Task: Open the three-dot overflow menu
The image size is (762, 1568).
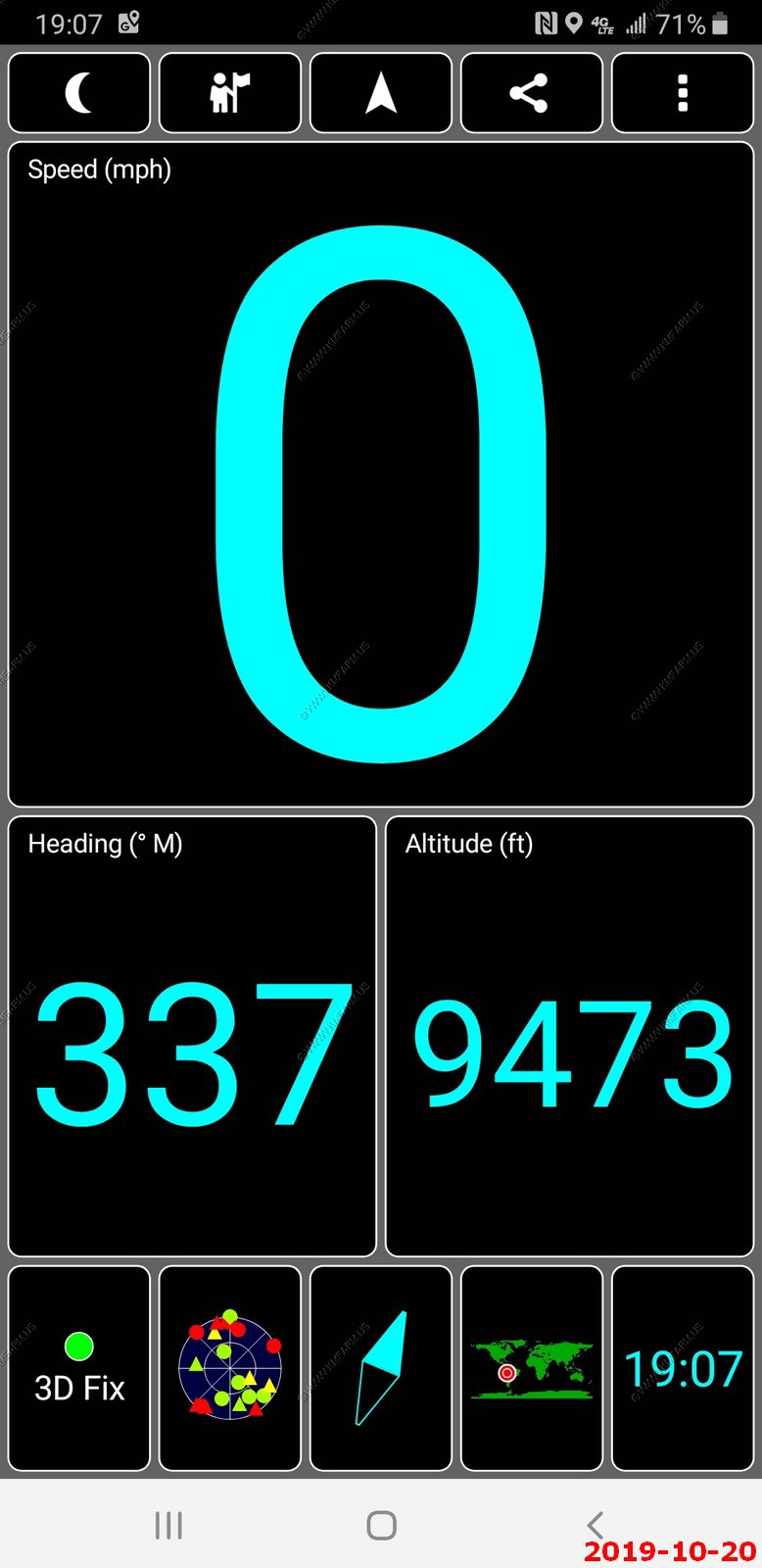Action: click(683, 93)
